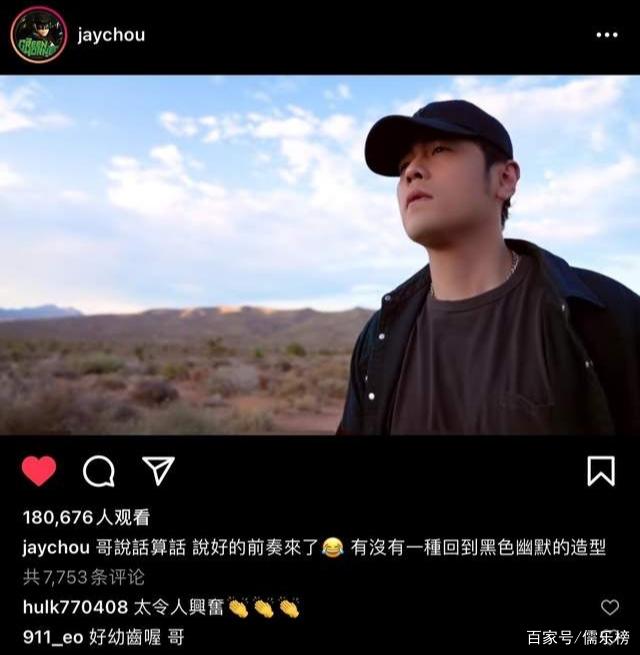Like the comment by hulk770408
640x655 pixels.
click(x=609, y=607)
